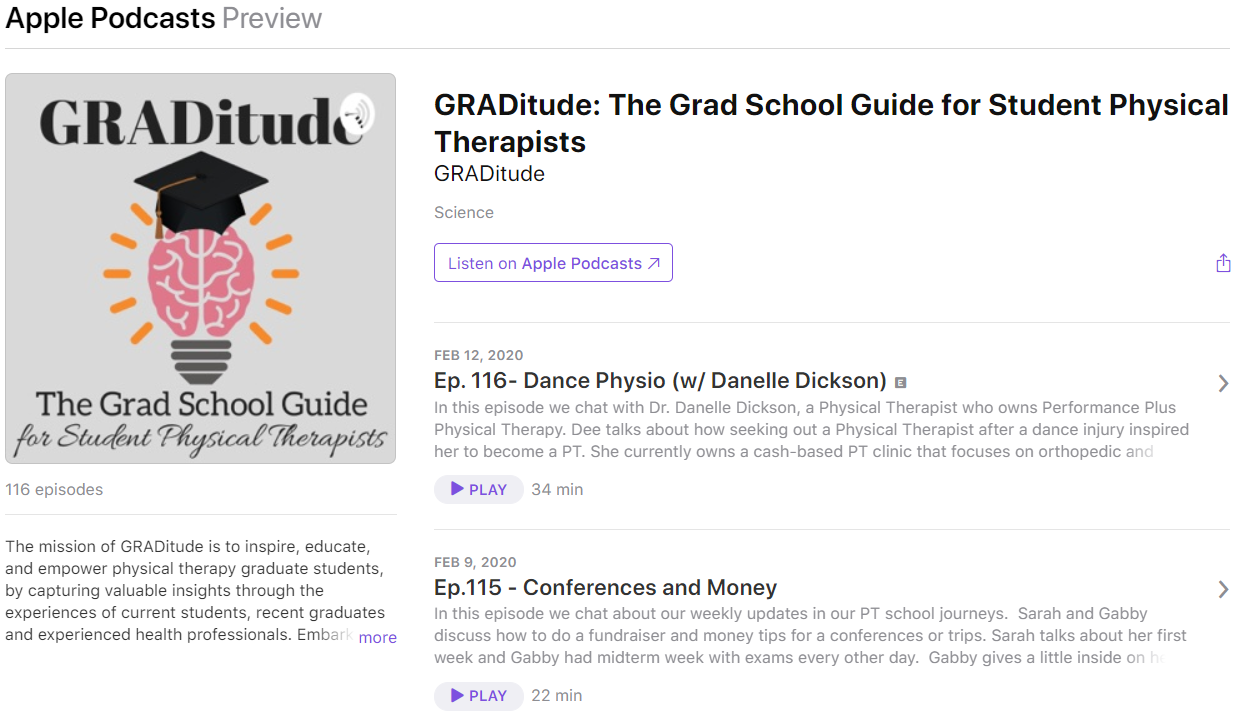1242x717 pixels.
Task: Share this podcast page
Action: tap(1223, 263)
